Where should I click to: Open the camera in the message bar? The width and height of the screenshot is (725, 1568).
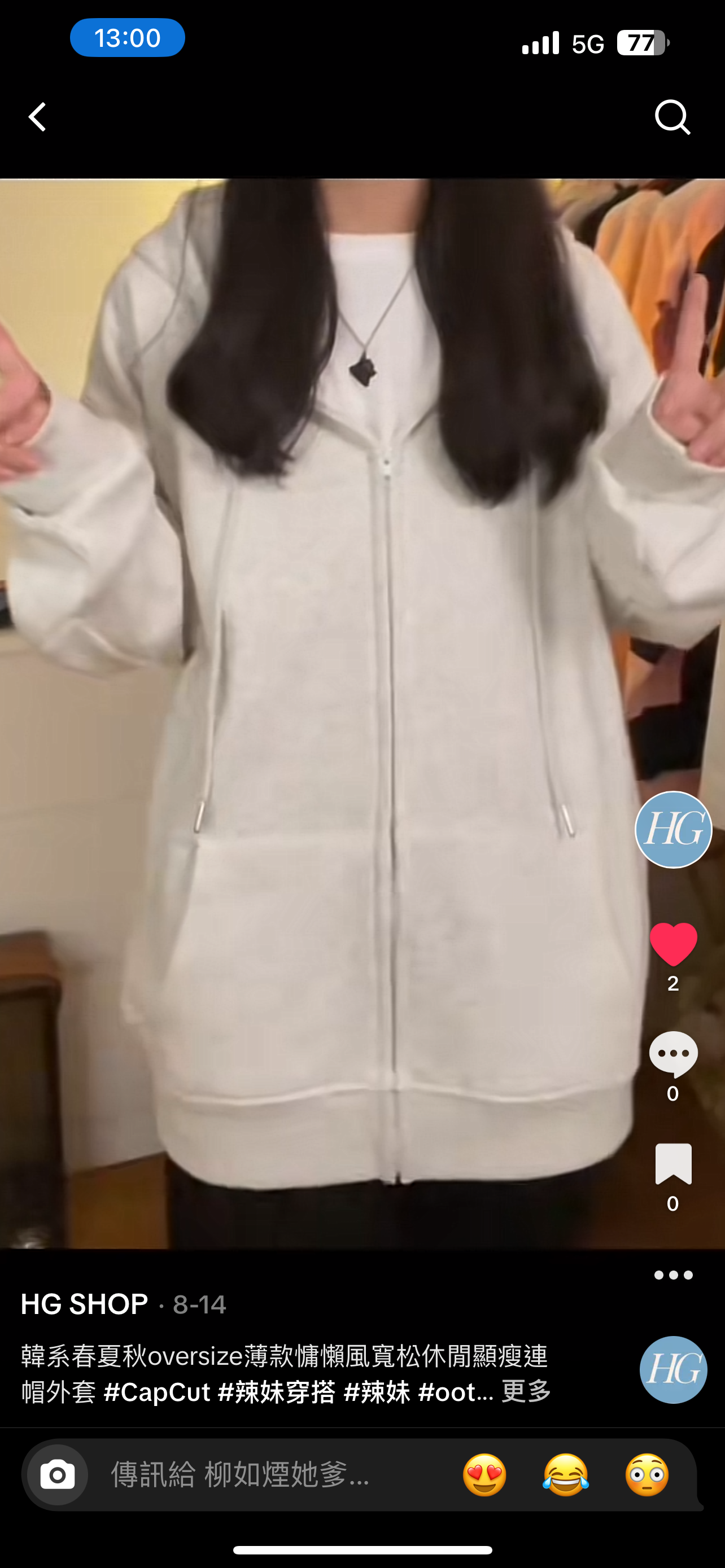pos(58,1475)
